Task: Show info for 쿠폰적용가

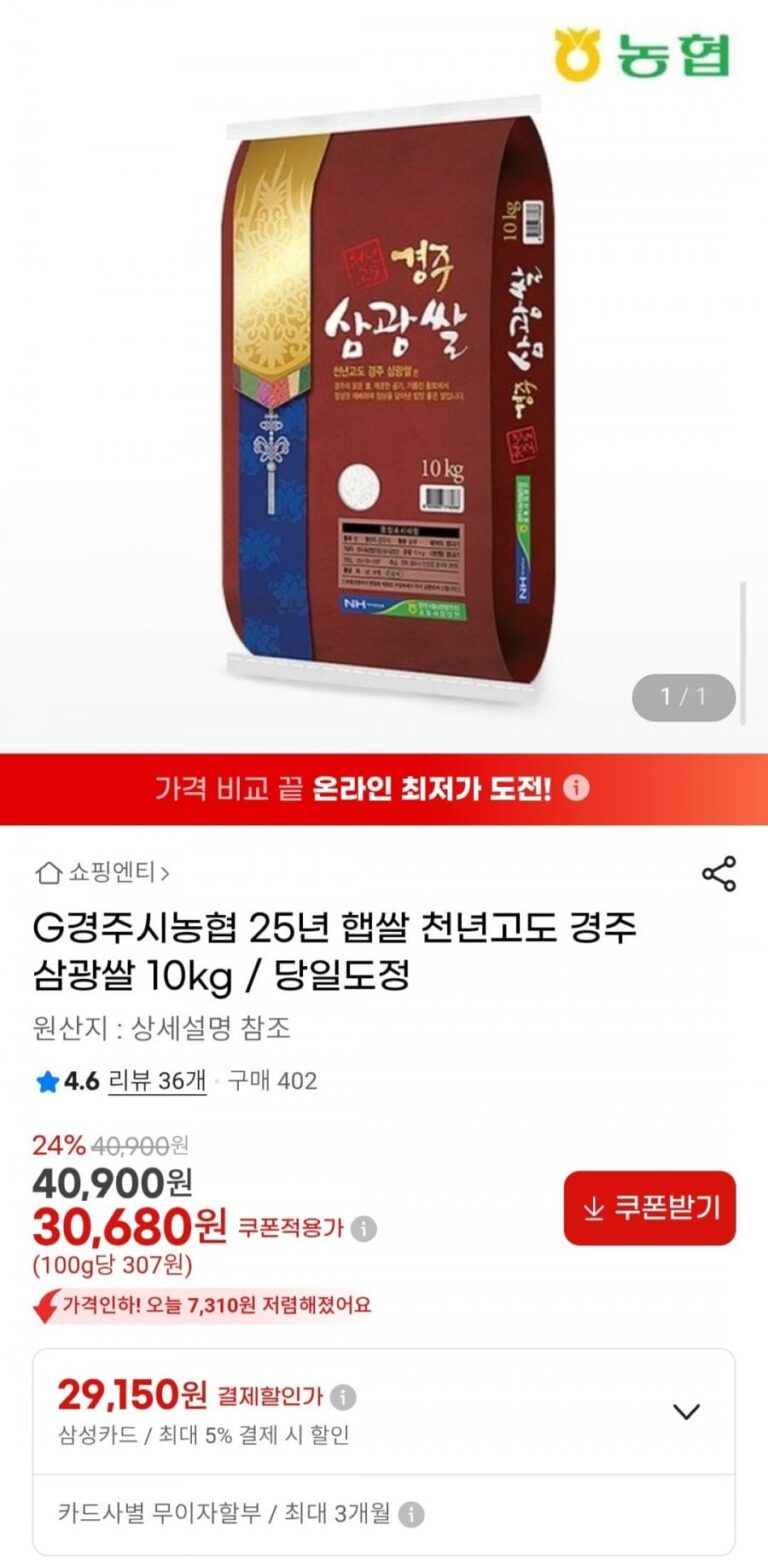Action: [x=364, y=1228]
